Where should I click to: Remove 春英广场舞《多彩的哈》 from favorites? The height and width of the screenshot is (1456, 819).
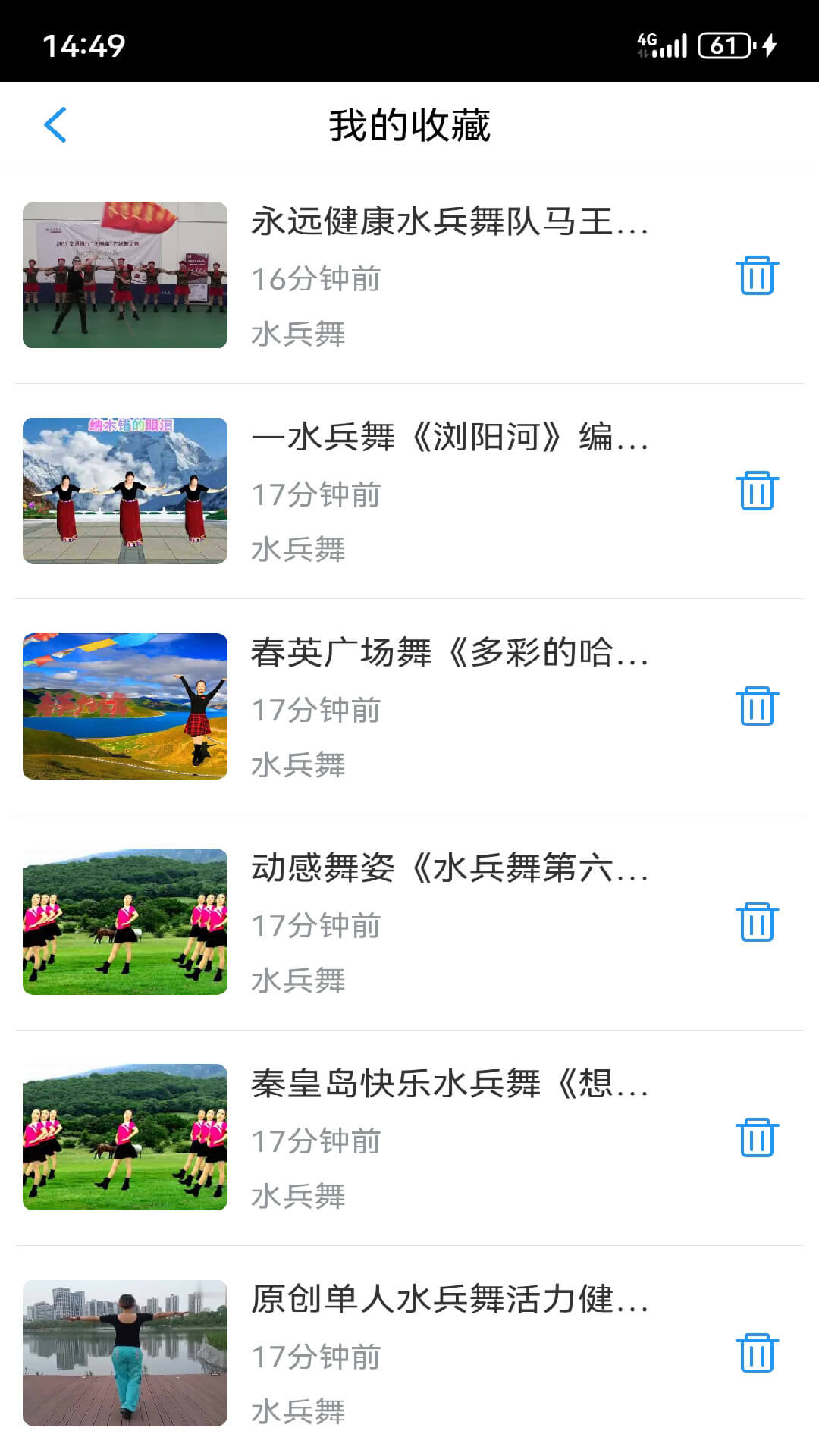(756, 705)
